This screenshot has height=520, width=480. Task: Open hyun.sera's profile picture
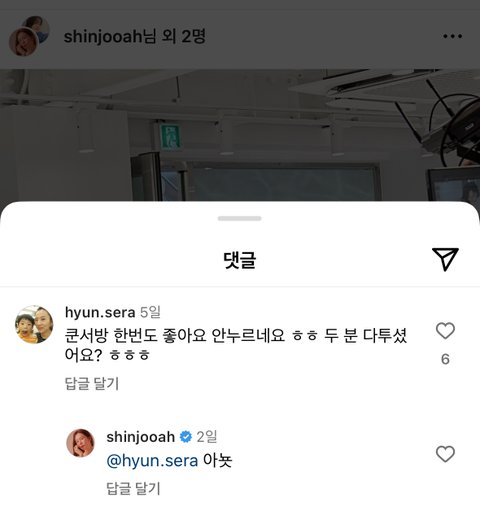[34, 324]
